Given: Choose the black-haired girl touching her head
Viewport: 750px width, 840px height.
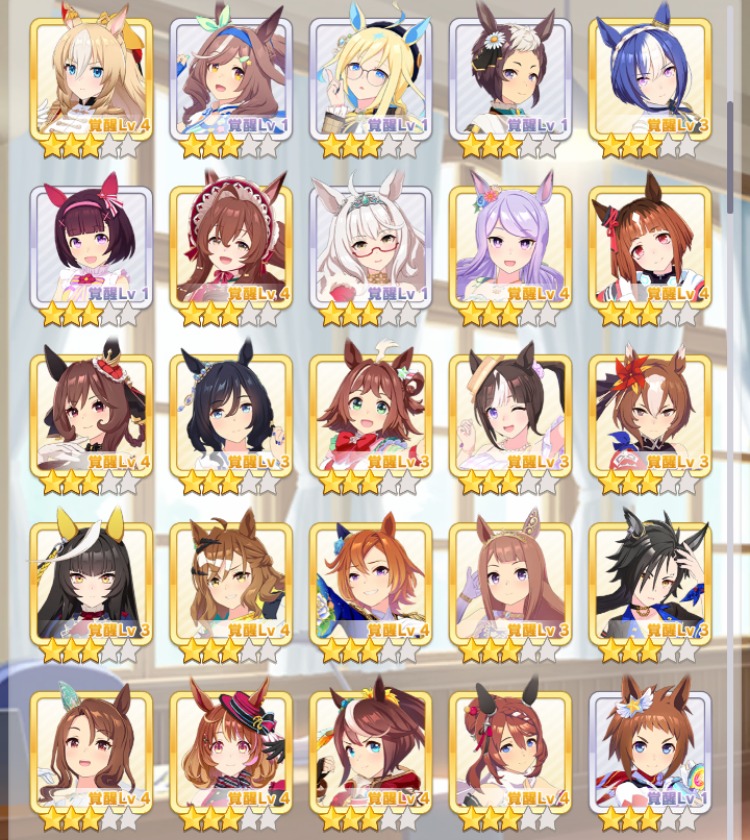Looking at the screenshot, I should pos(650,583).
